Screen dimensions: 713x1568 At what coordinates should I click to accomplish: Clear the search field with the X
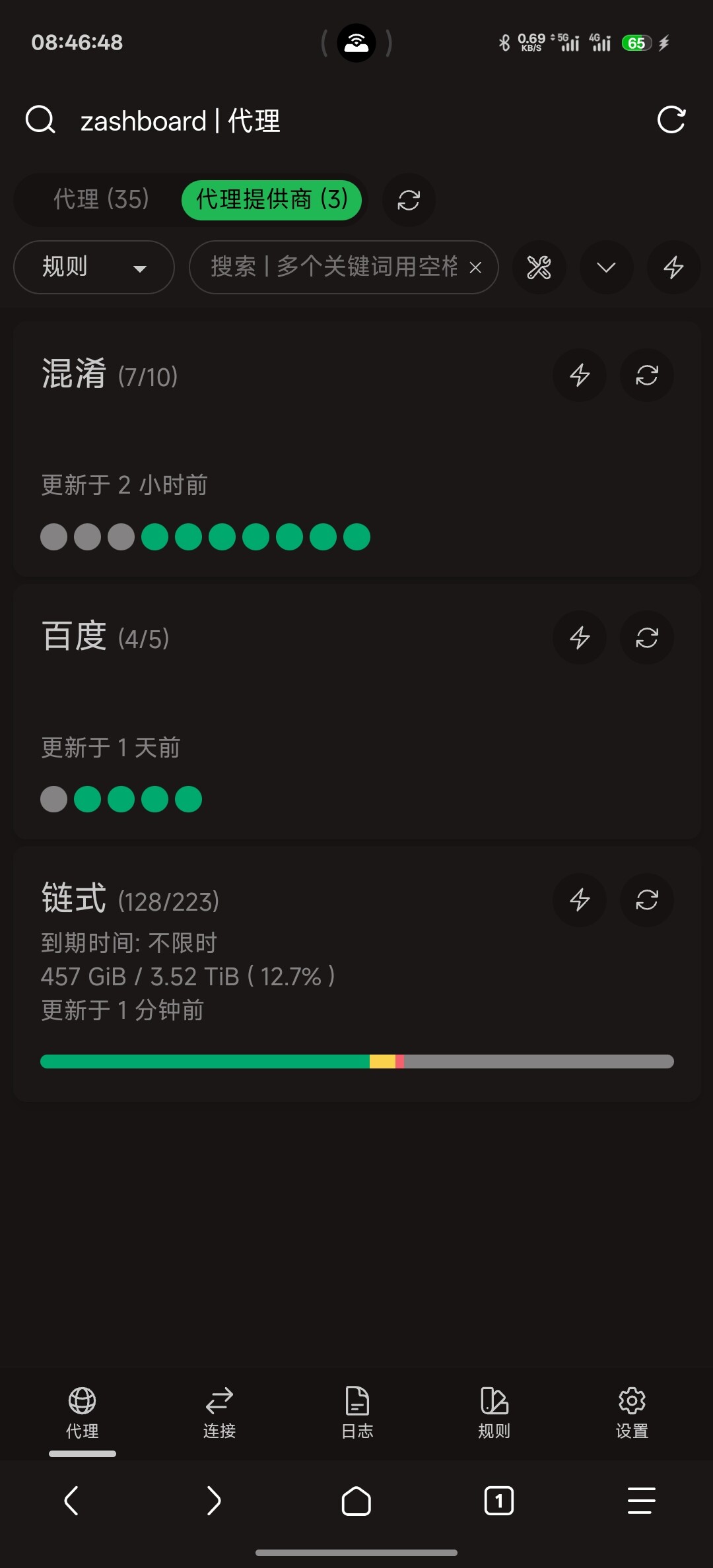(x=475, y=268)
